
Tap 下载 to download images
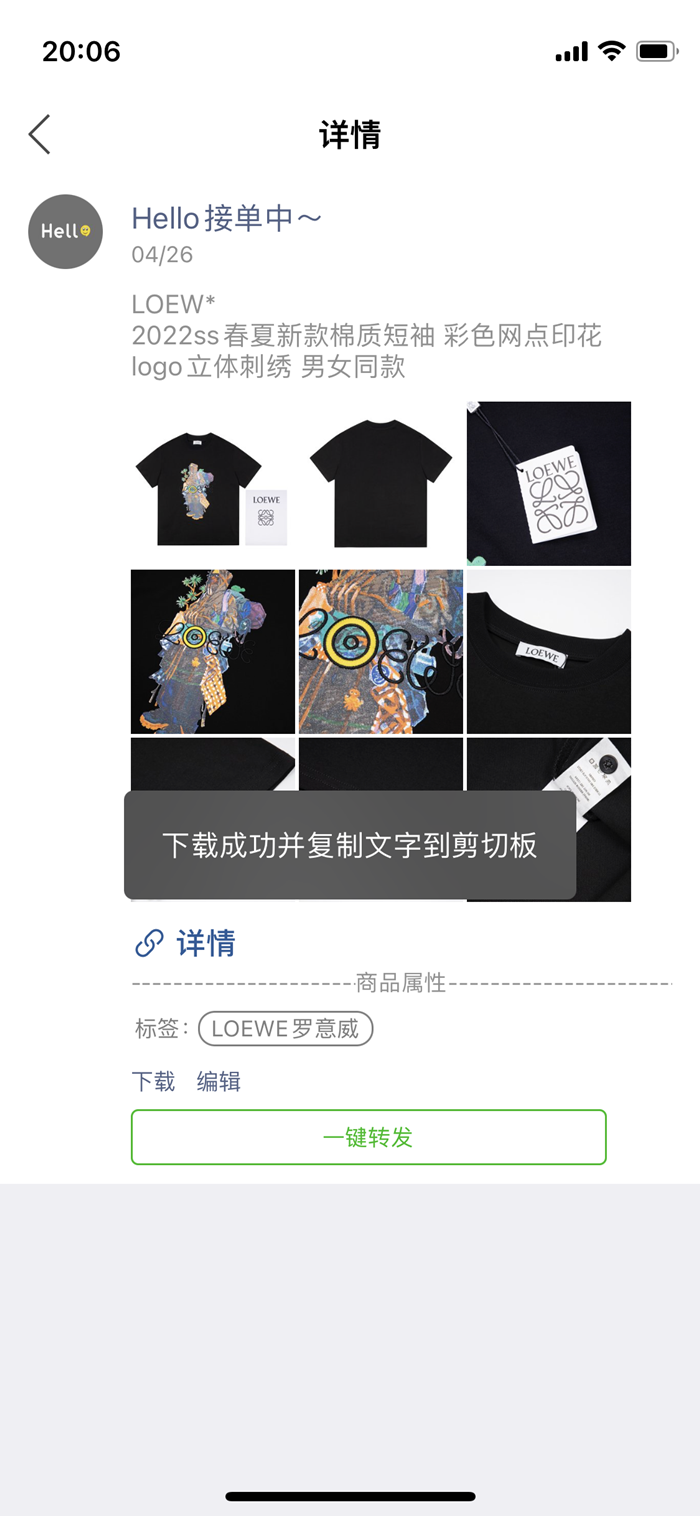point(153,1081)
